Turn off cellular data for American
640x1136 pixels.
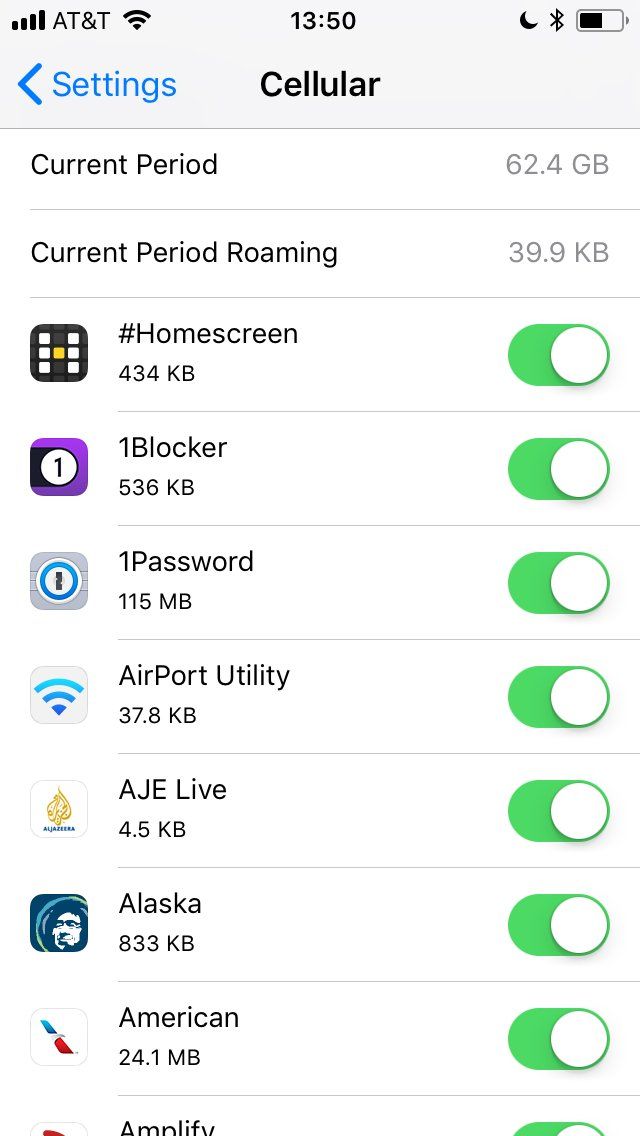[558, 1039]
